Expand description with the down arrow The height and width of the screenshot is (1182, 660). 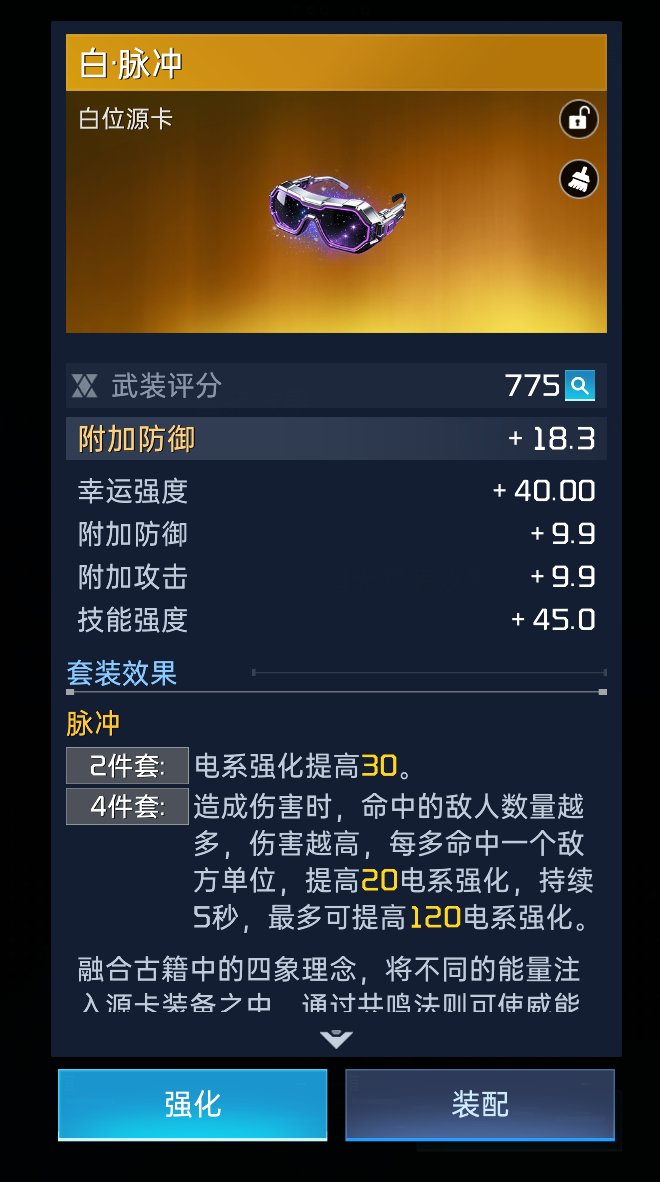[x=336, y=1040]
